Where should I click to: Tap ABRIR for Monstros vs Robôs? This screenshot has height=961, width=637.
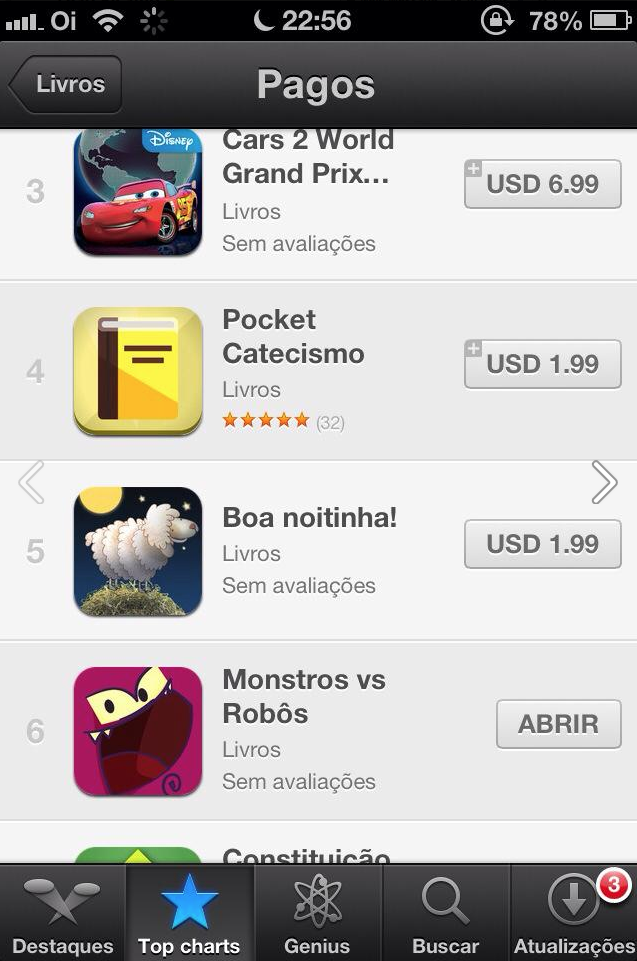558,724
